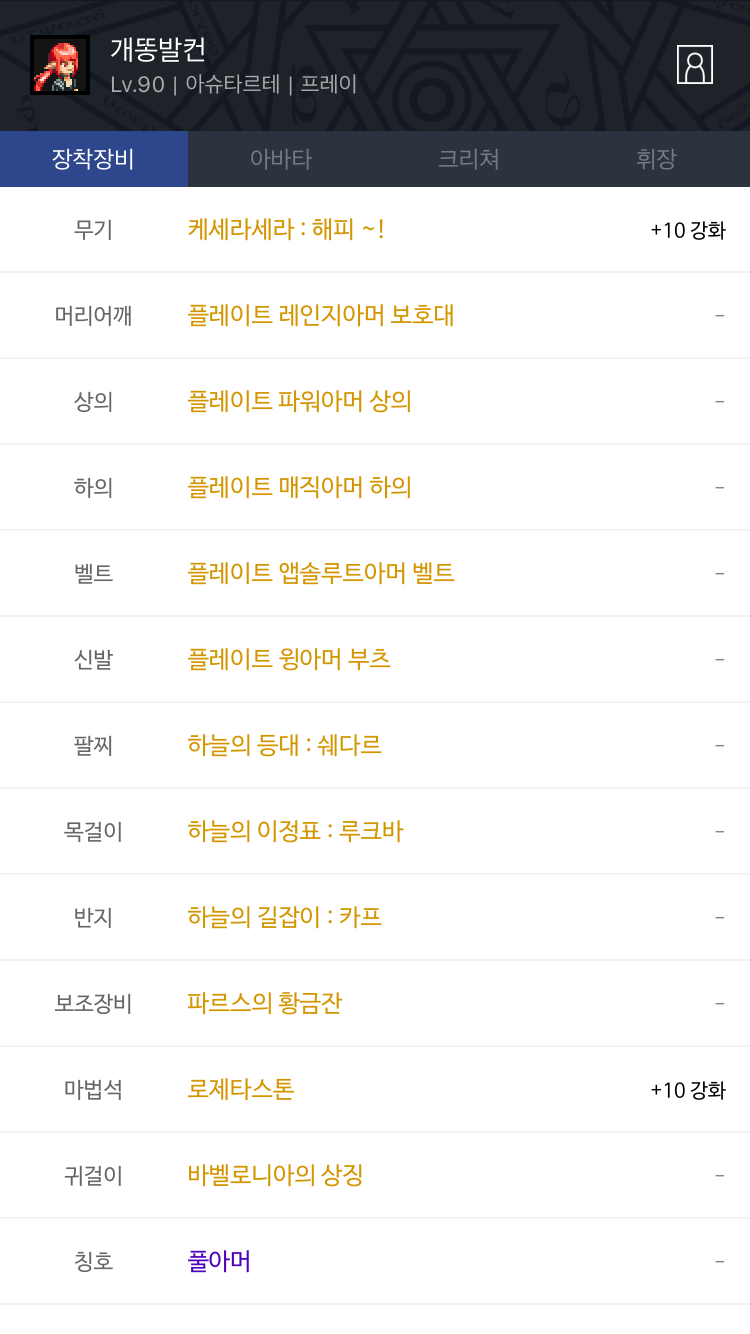The height and width of the screenshot is (1334, 750).
Task: View the 풀아머 title item
Action: [x=219, y=1262]
